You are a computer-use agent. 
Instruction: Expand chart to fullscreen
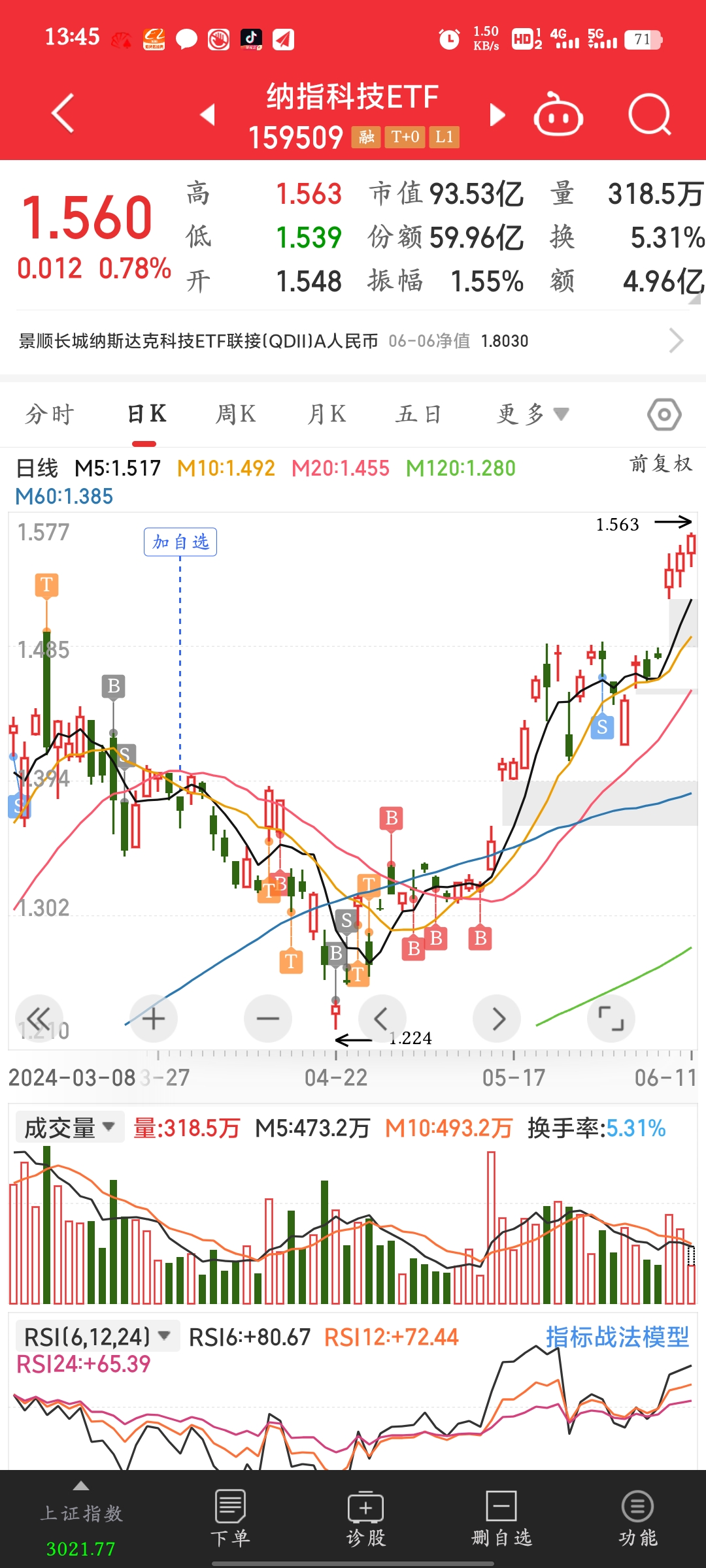[x=611, y=1017]
